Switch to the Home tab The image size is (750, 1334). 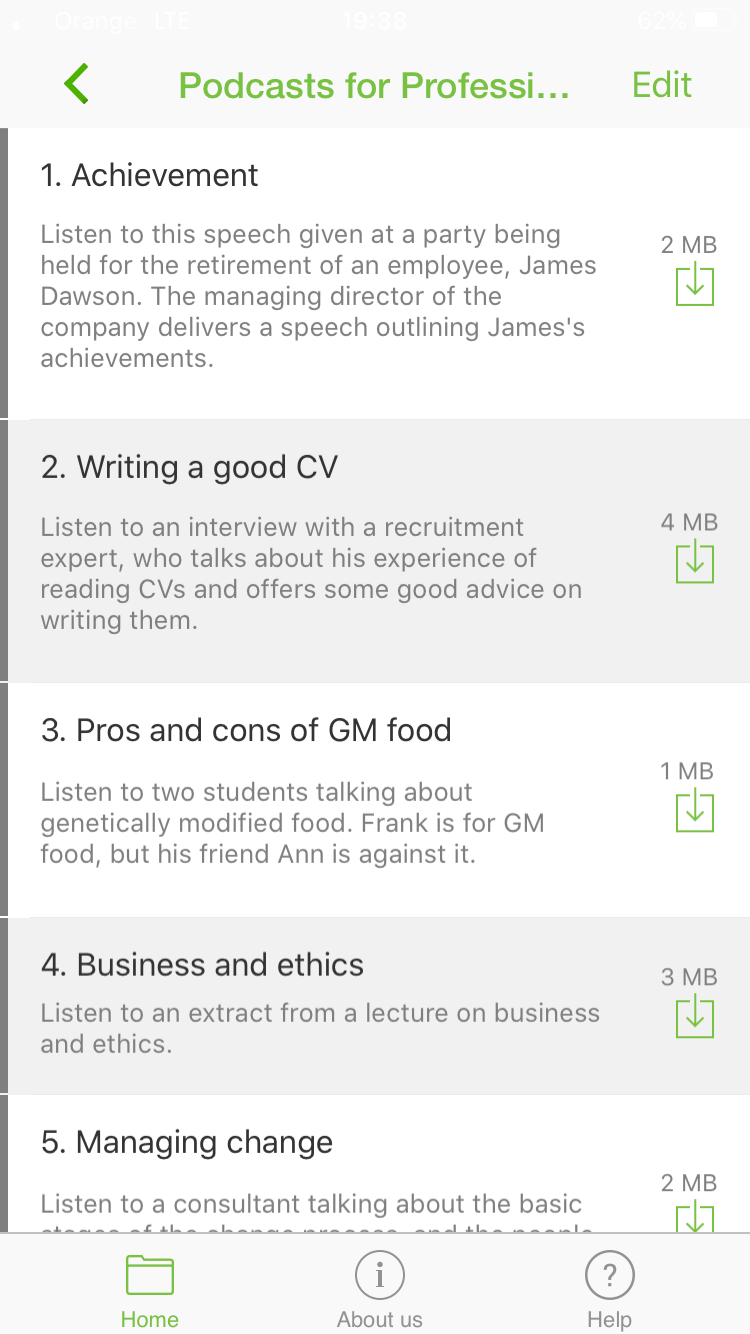tap(150, 1290)
